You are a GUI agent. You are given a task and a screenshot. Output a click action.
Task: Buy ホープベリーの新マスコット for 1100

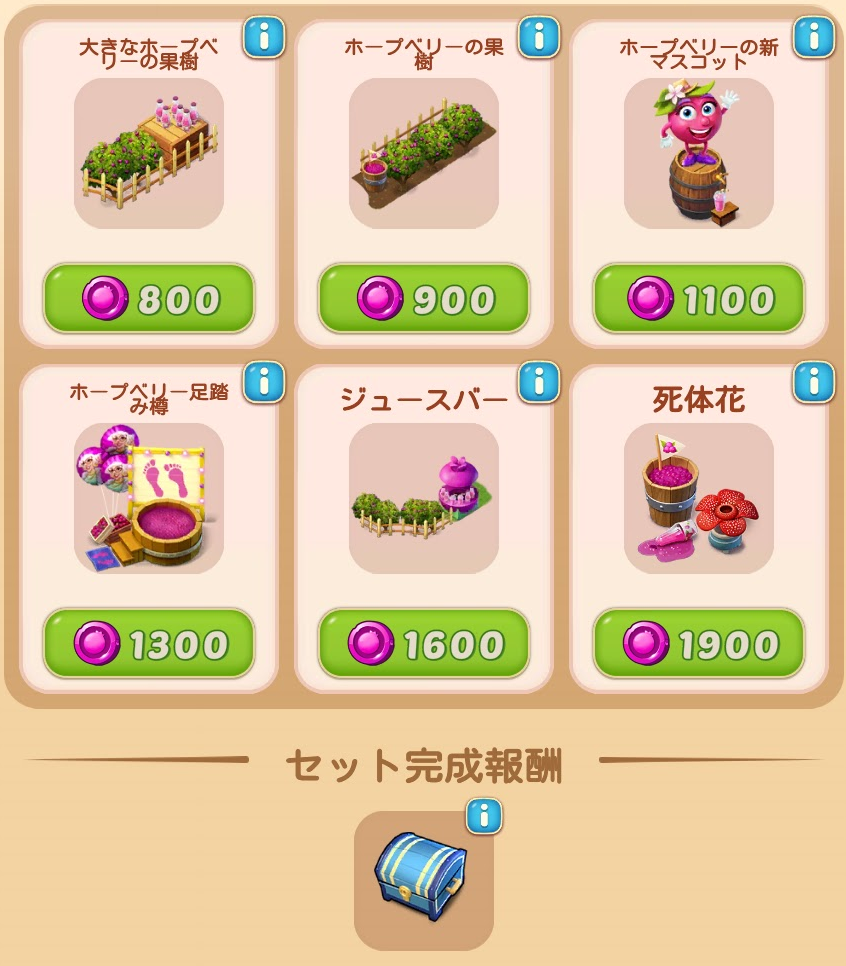699,298
